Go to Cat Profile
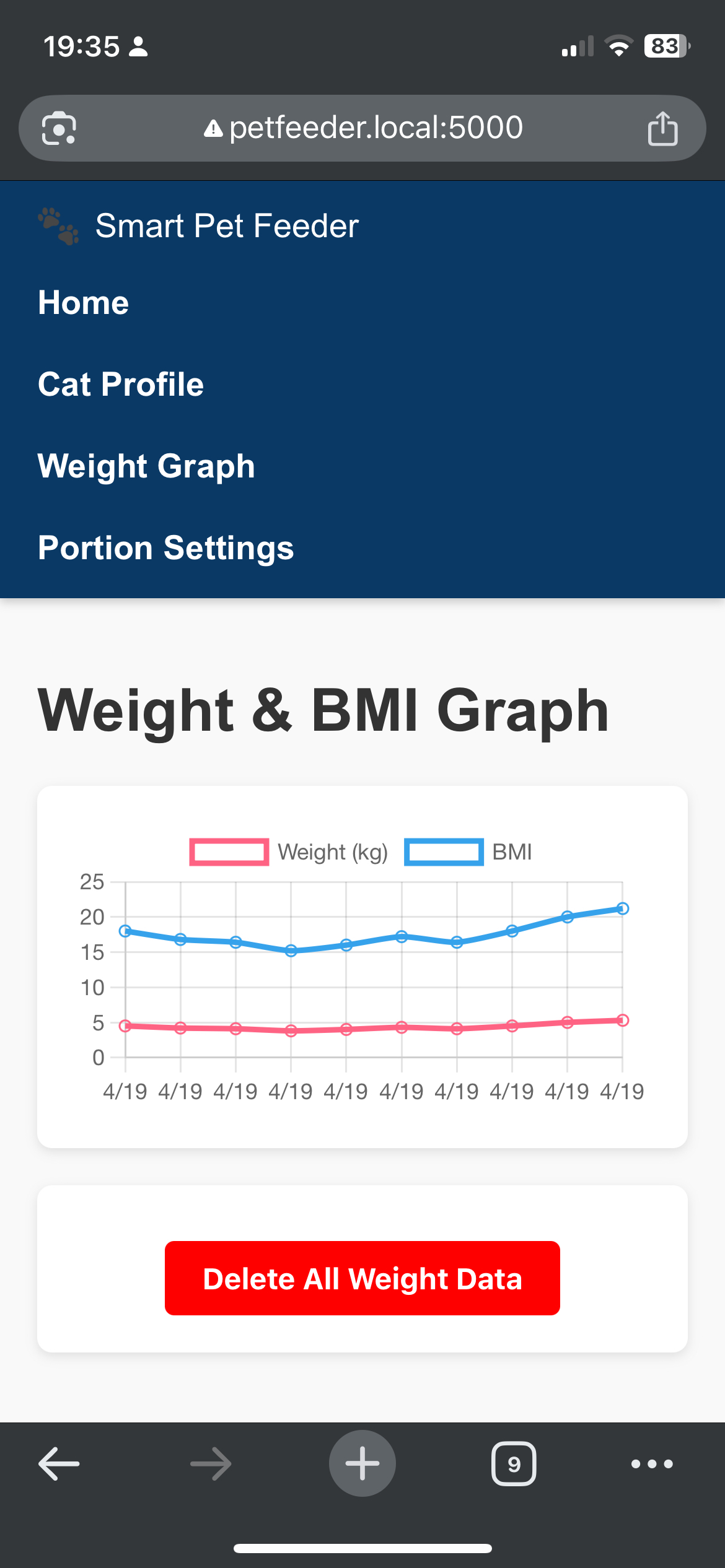Viewport: 725px width, 1568px height. click(x=121, y=384)
